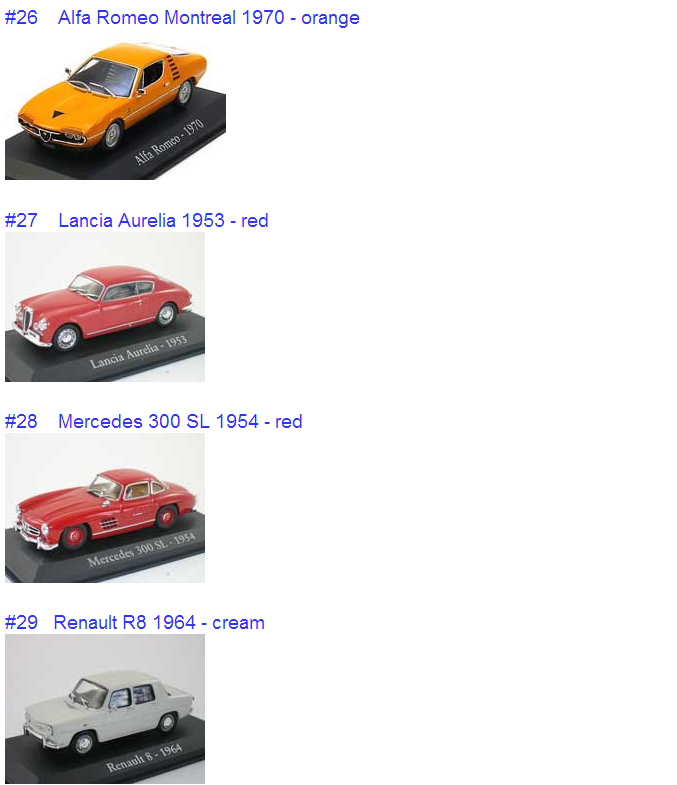The width and height of the screenshot is (677, 785).
Task: View the red Mercedes 300 SL photo
Action: point(105,508)
